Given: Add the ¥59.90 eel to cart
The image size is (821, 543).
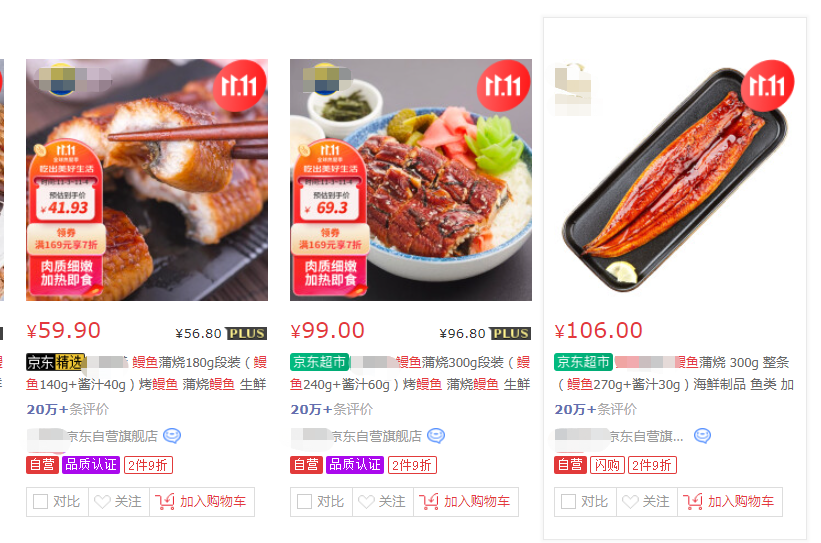Looking at the screenshot, I should [201, 502].
